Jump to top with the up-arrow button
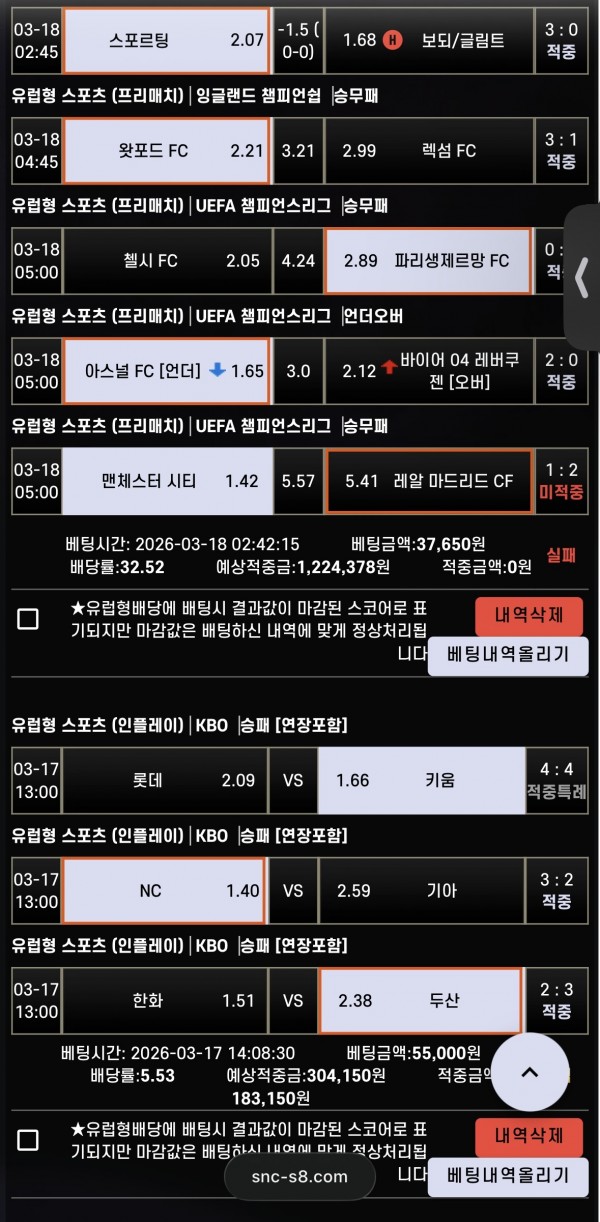 point(530,1073)
